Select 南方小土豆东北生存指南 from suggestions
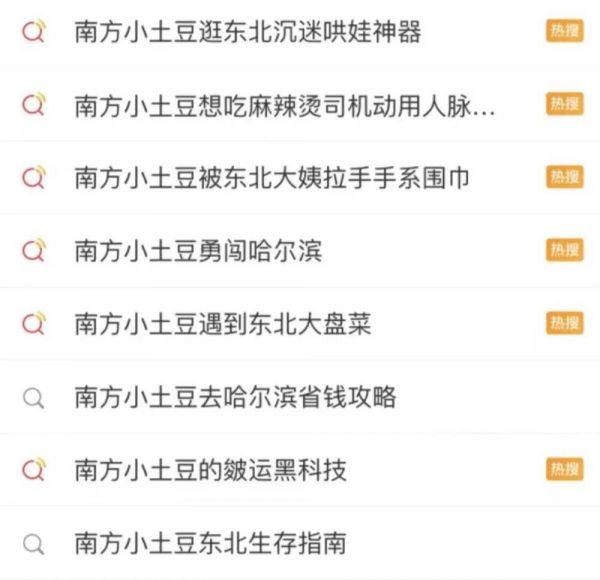Viewport: 600px width, 580px height. click(x=210, y=543)
